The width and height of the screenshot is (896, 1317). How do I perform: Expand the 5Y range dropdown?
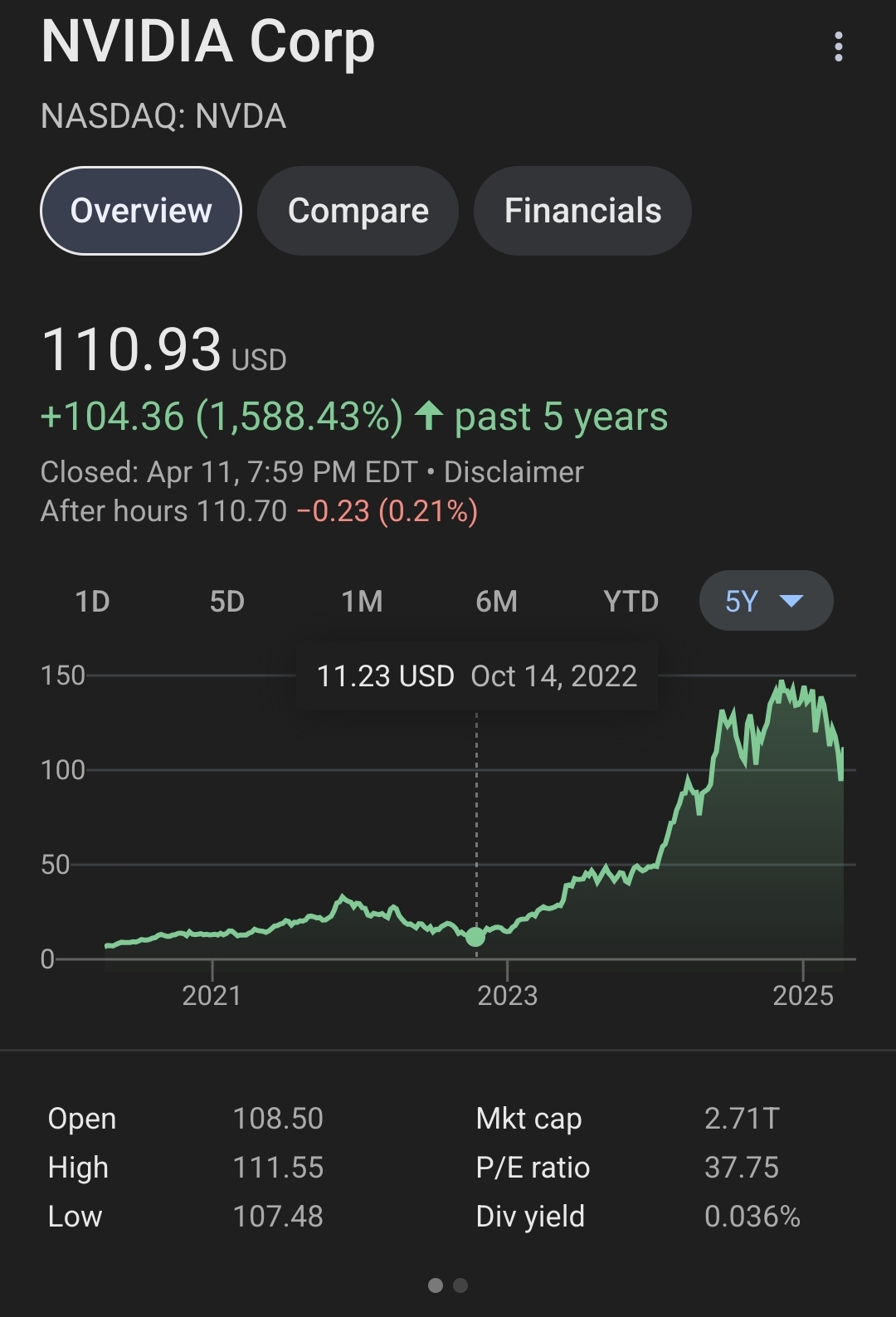(x=766, y=600)
